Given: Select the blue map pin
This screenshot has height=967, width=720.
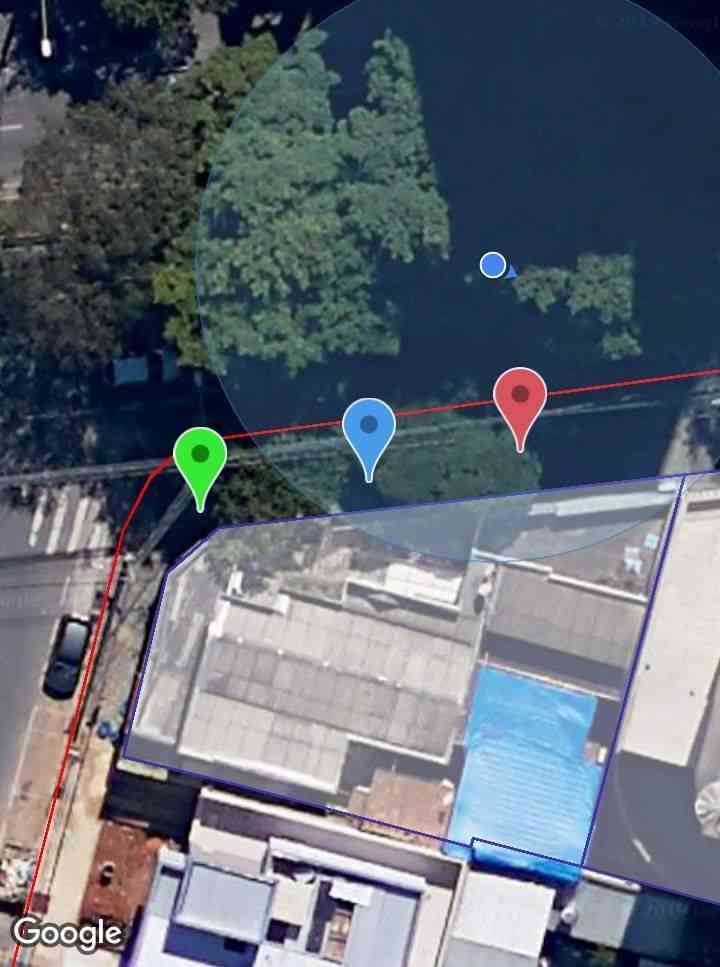Looking at the screenshot, I should pyautogui.click(x=369, y=428).
